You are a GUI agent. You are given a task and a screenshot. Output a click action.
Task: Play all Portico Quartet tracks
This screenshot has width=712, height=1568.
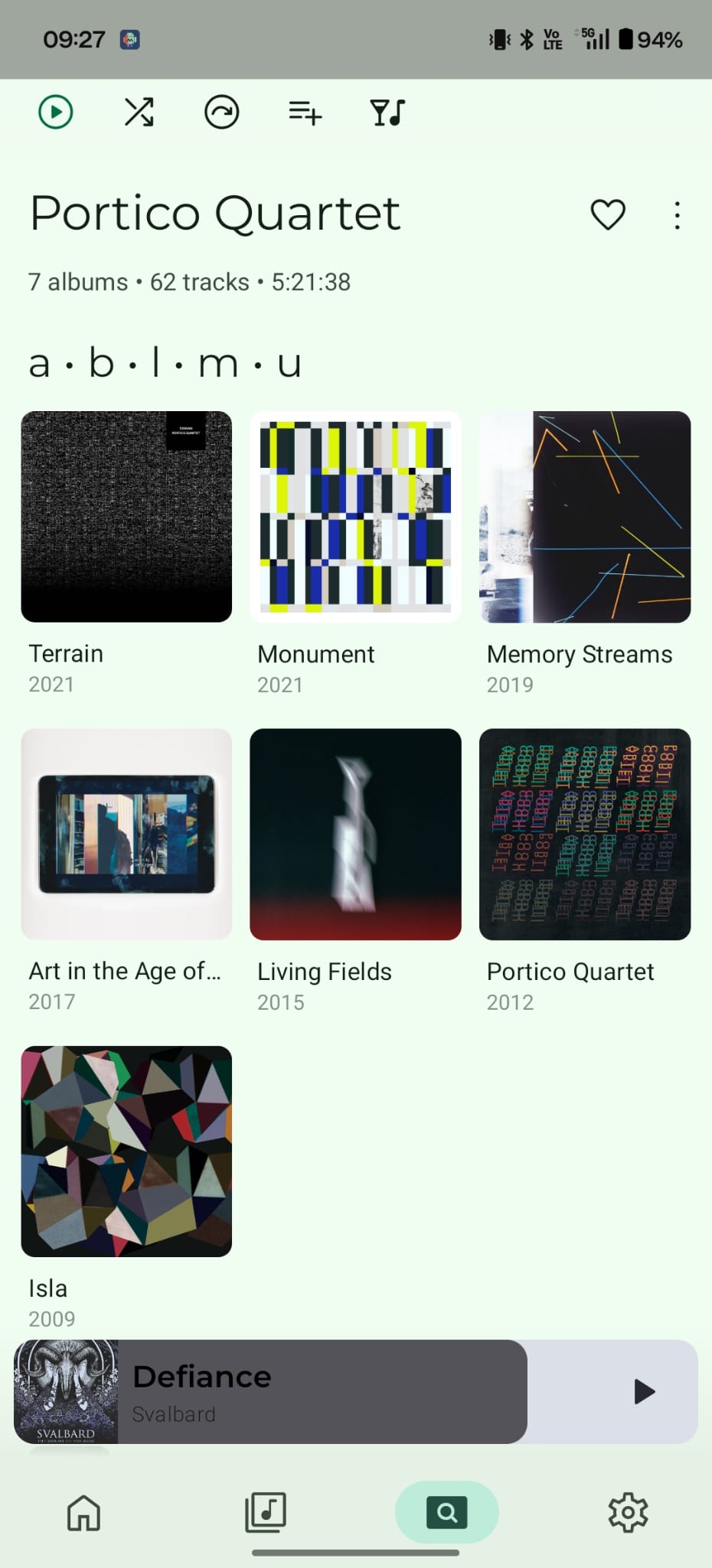pos(55,113)
